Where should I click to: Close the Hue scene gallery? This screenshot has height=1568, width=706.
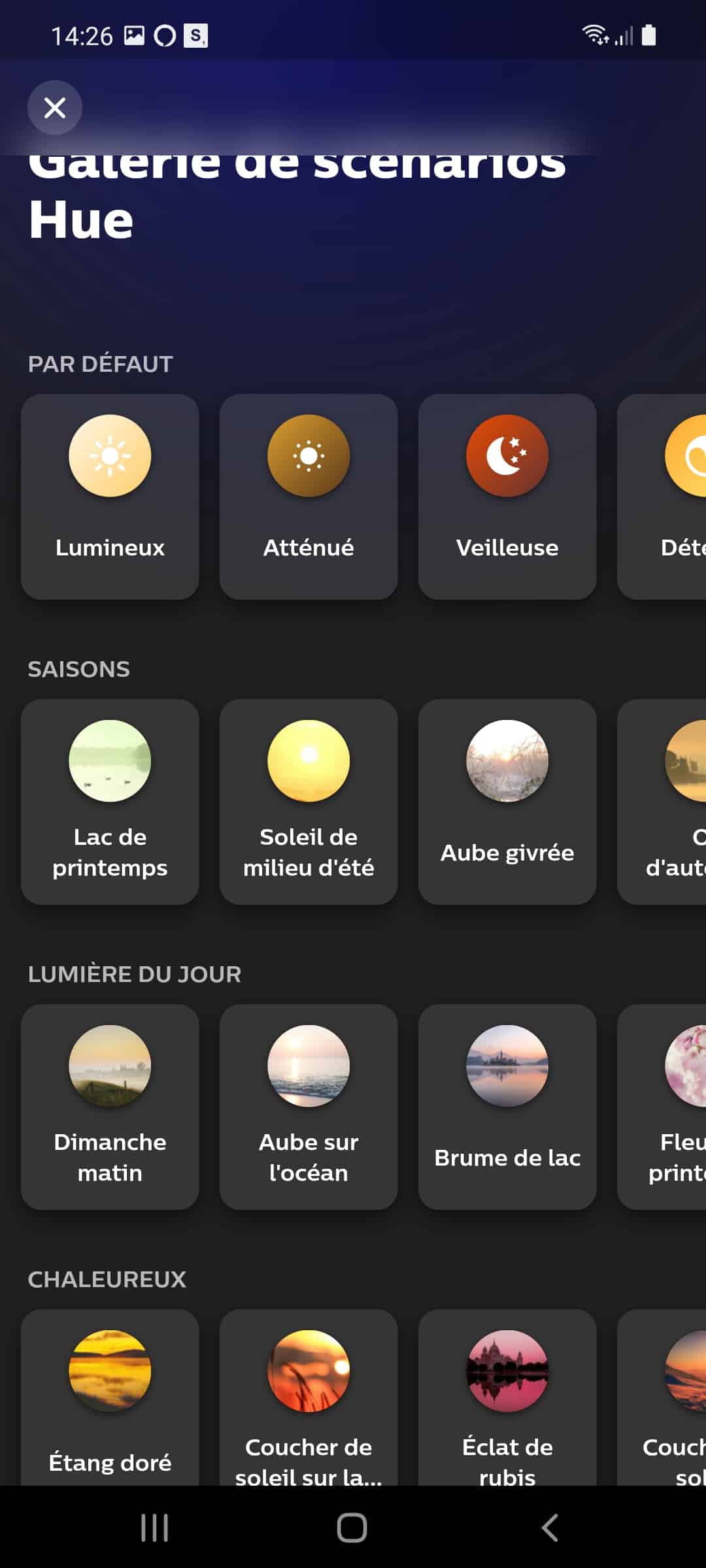(x=55, y=107)
